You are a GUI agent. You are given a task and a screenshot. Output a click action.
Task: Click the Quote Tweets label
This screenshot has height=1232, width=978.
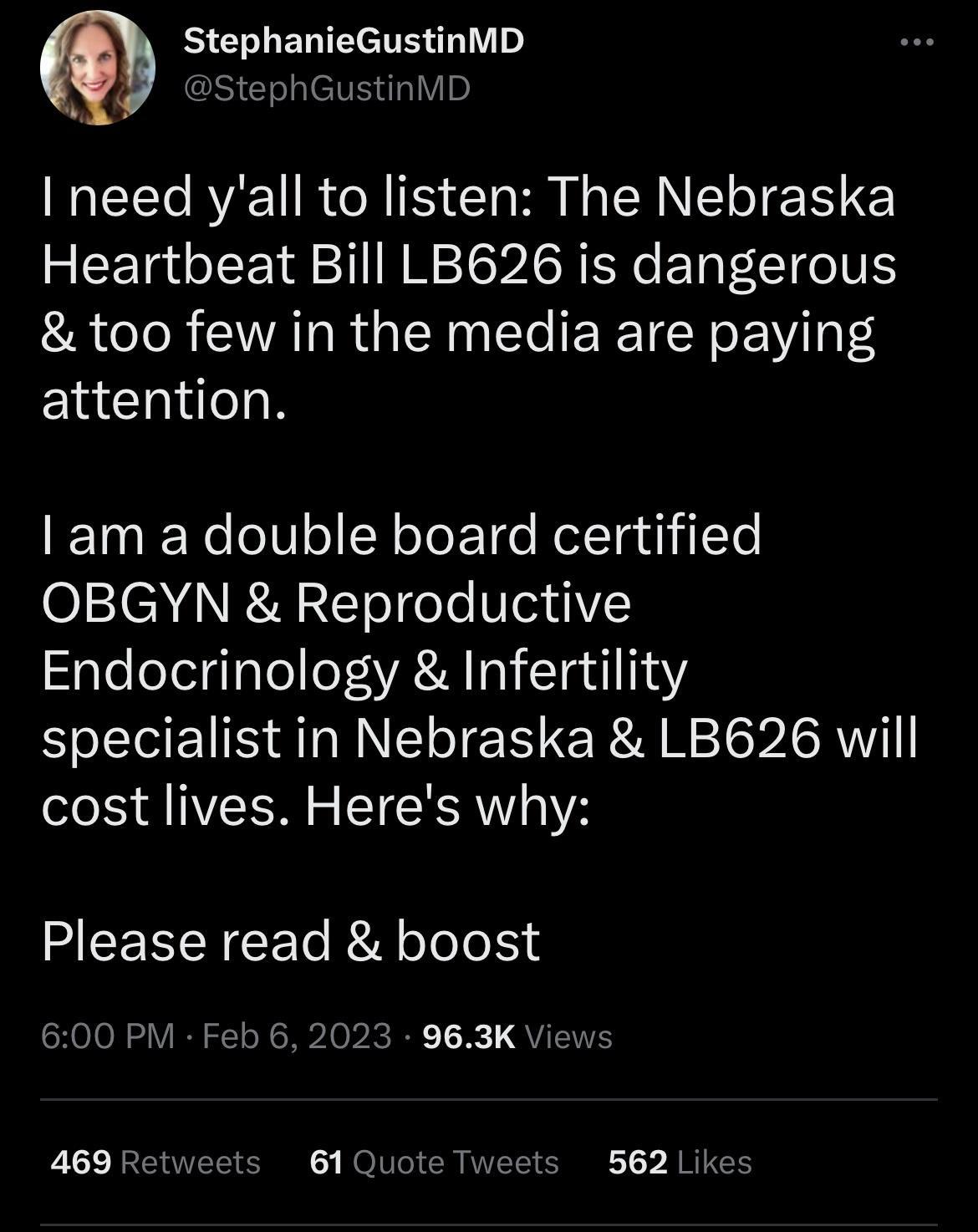pyautogui.click(x=456, y=1161)
